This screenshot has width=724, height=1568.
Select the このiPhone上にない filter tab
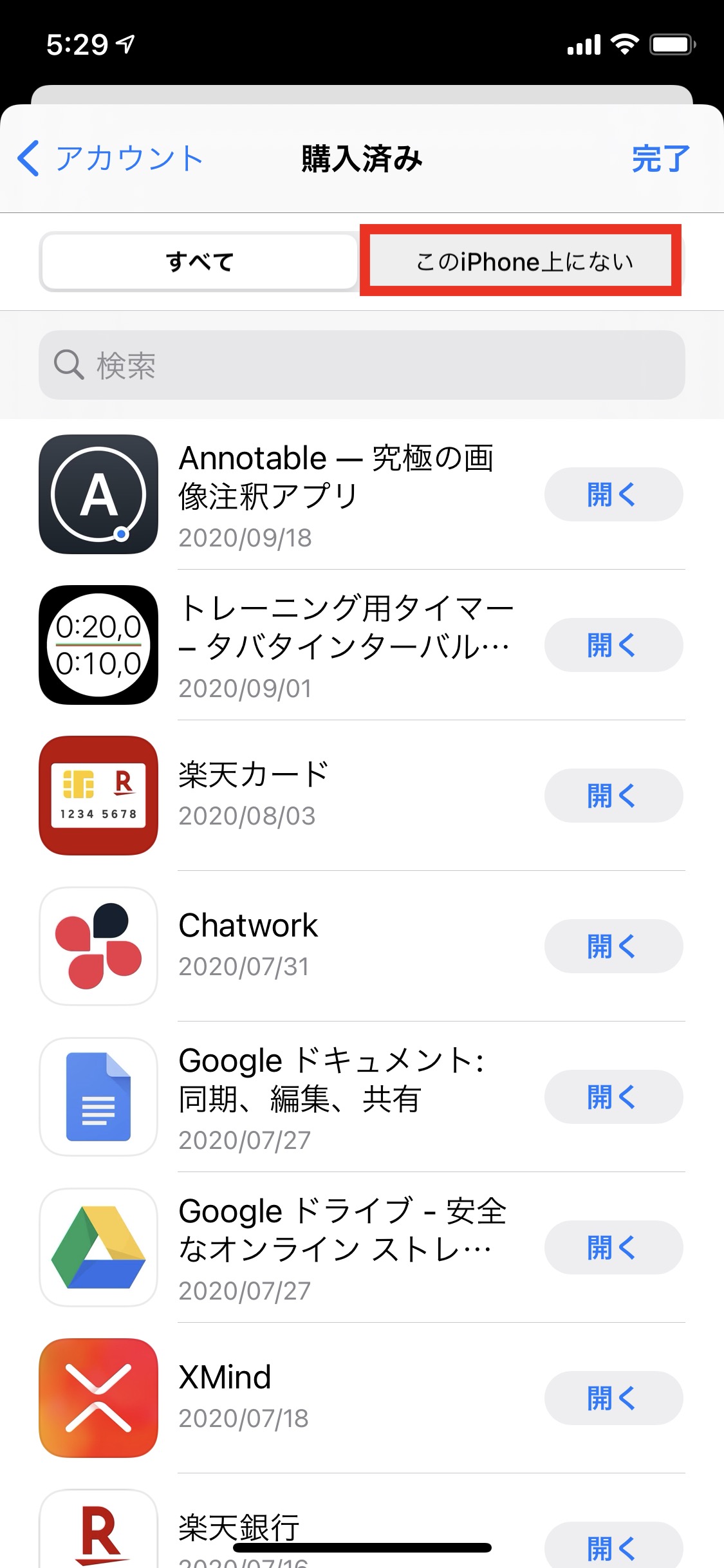coord(523,261)
